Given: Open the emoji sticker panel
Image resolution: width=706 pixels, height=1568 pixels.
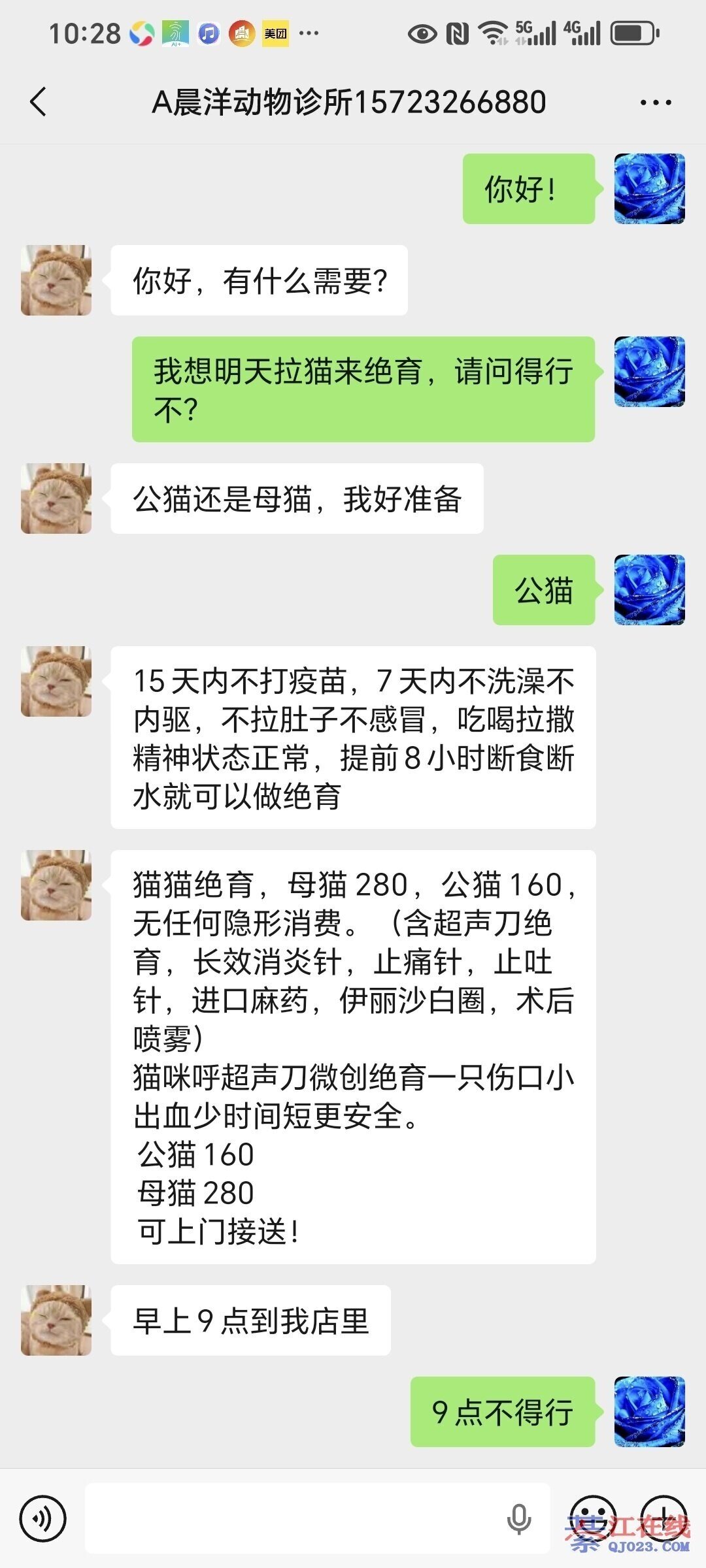Looking at the screenshot, I should [593, 1517].
